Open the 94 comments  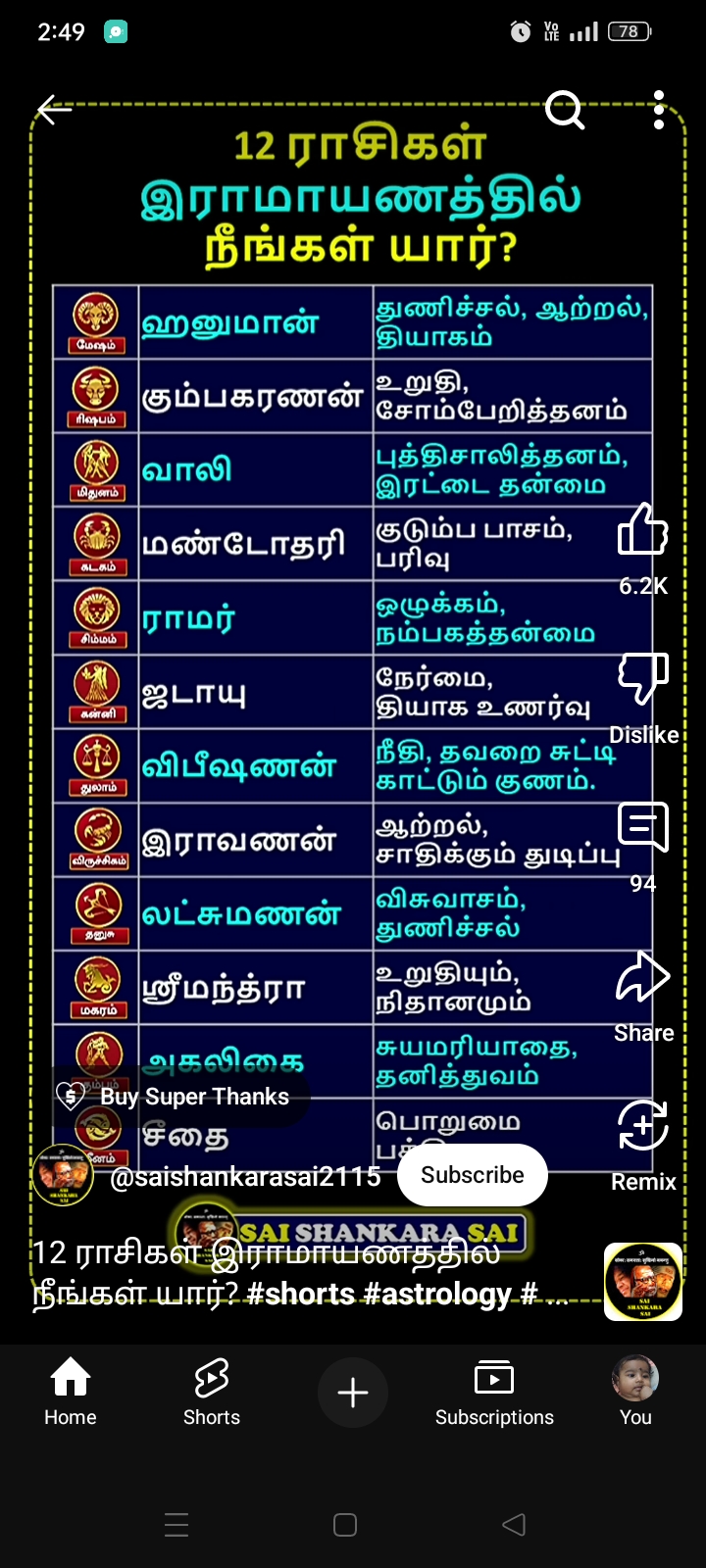(643, 828)
